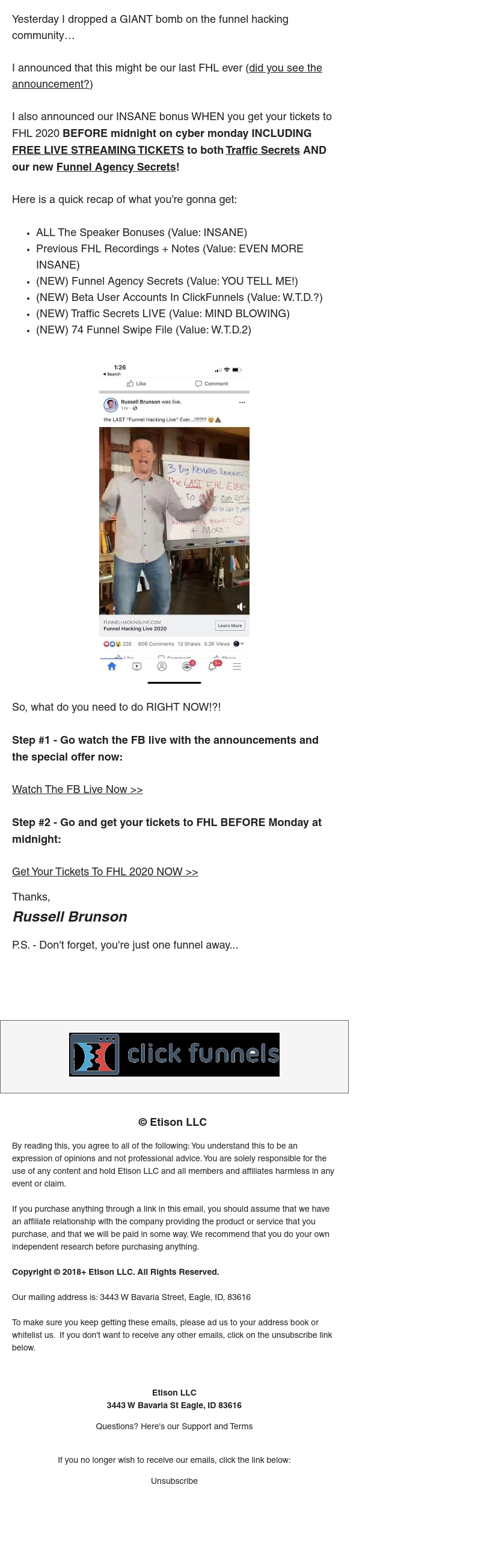This screenshot has width=481, height=1568.
Task: Open the 'did you see the announcement?' link
Action: pos(285,68)
